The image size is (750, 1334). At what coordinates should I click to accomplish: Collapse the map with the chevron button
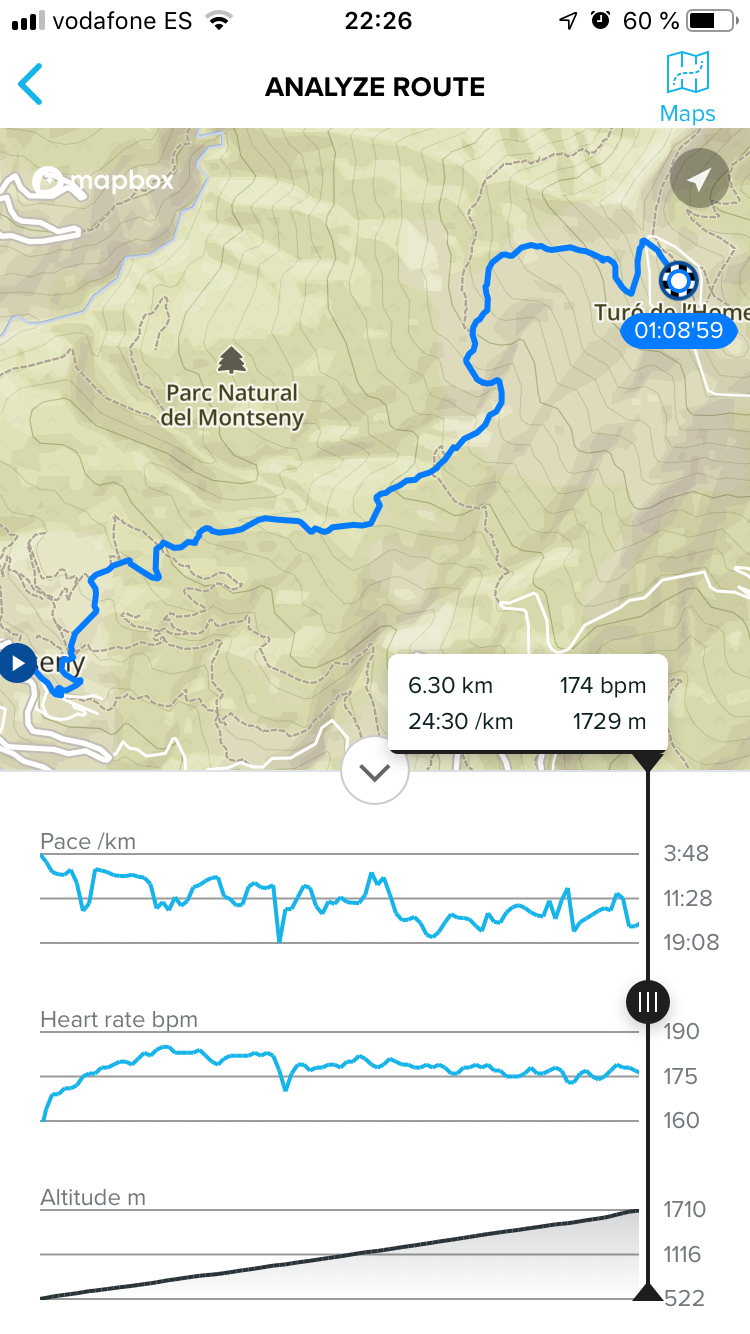(375, 772)
